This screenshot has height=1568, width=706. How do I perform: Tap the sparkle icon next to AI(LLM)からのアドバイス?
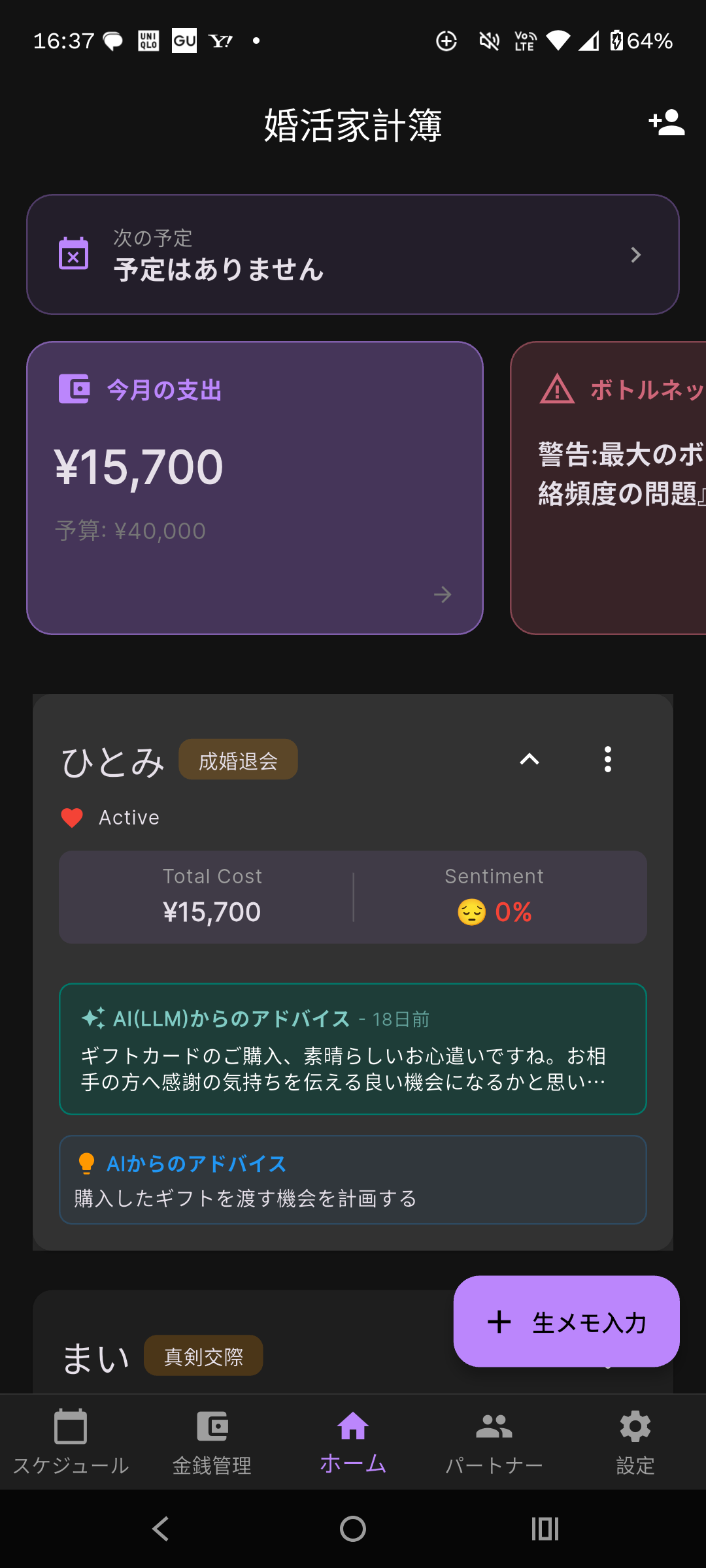click(x=93, y=1017)
